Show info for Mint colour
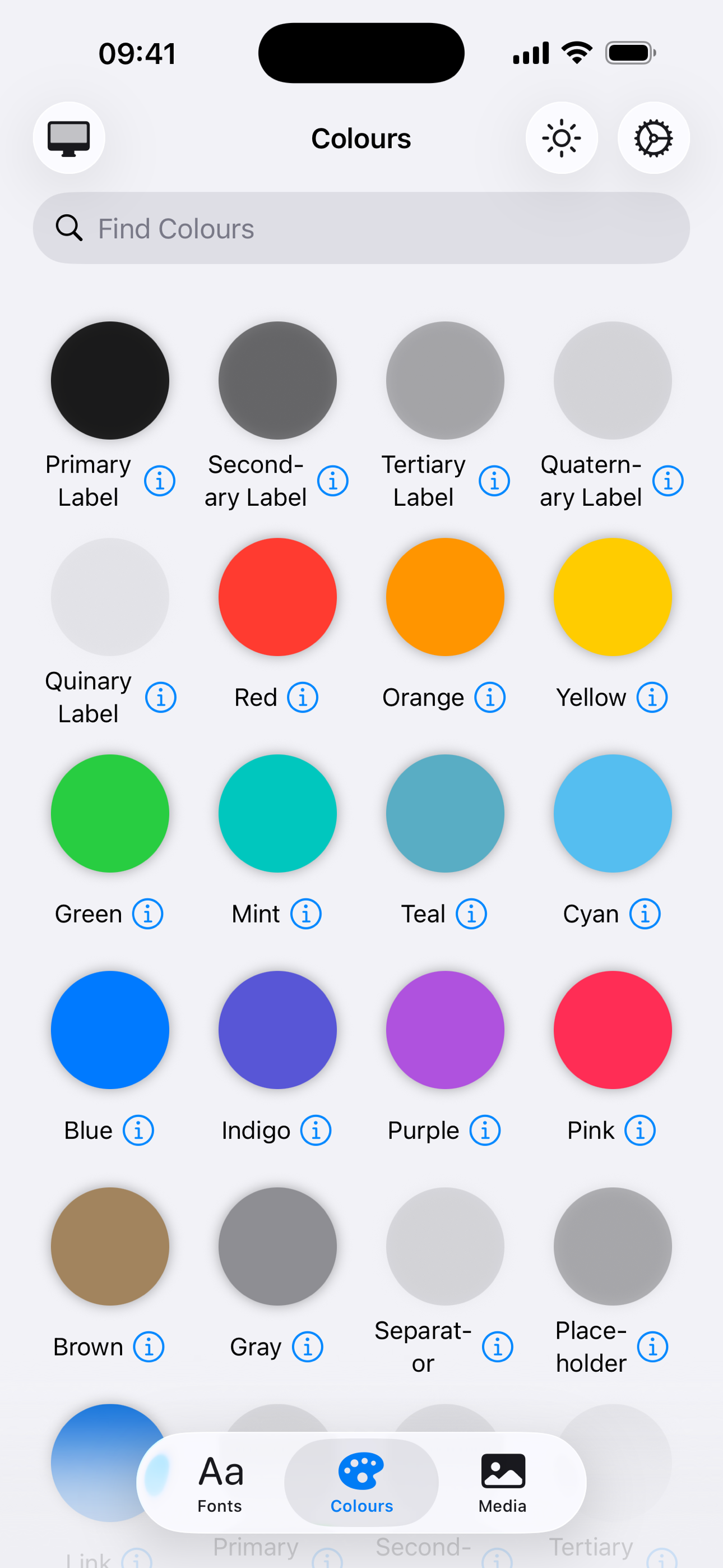Viewport: 723px width, 1568px height. coord(305,914)
